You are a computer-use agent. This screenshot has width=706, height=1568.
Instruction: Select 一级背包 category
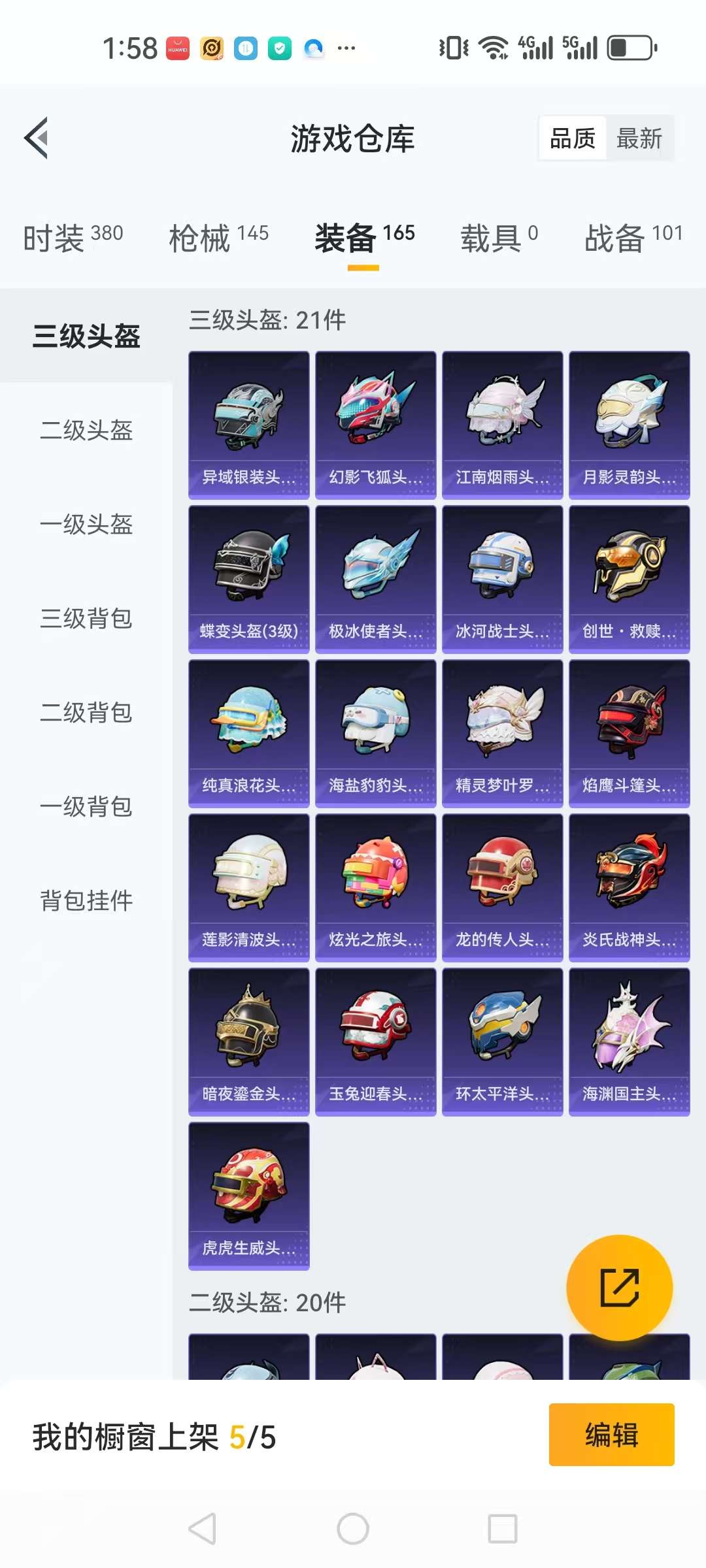click(86, 807)
